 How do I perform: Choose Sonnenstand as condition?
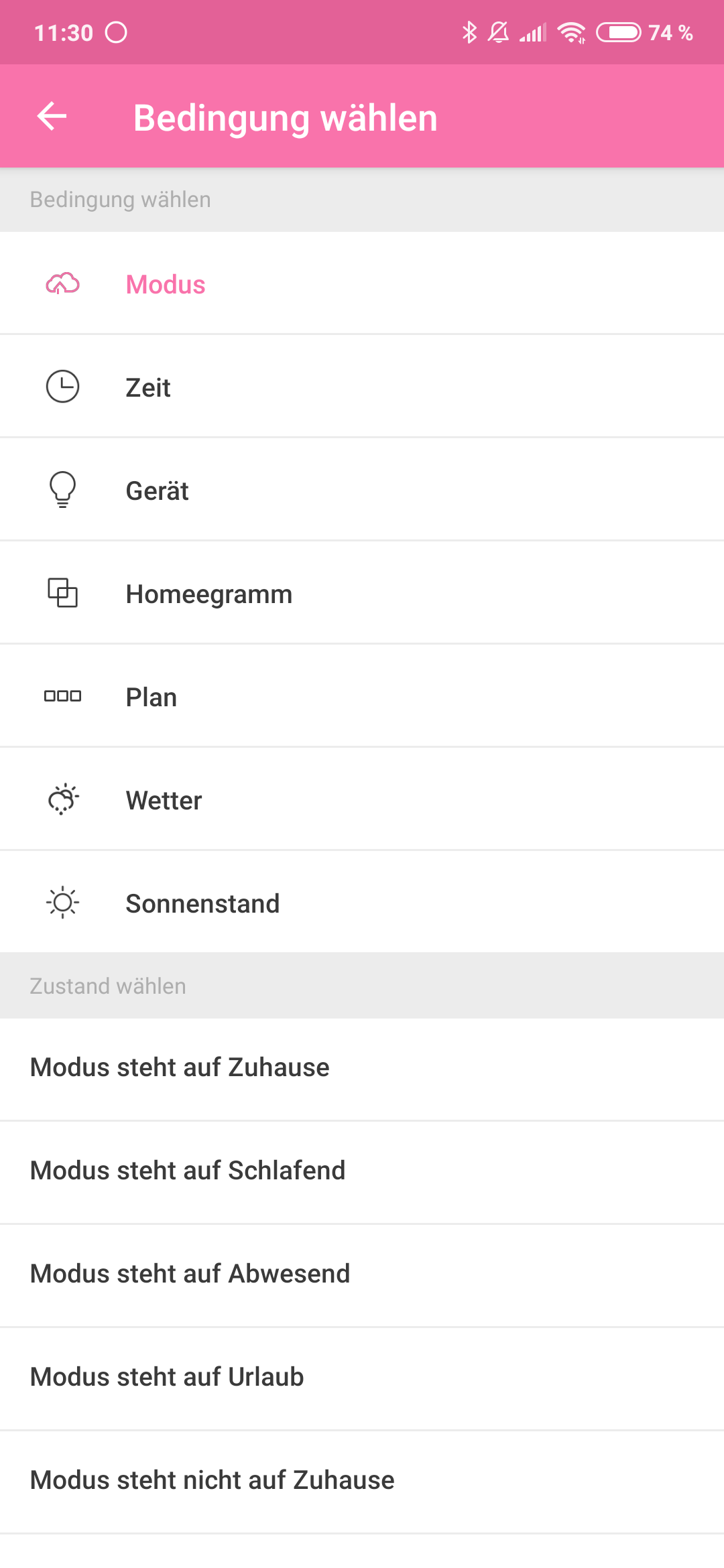[202, 903]
